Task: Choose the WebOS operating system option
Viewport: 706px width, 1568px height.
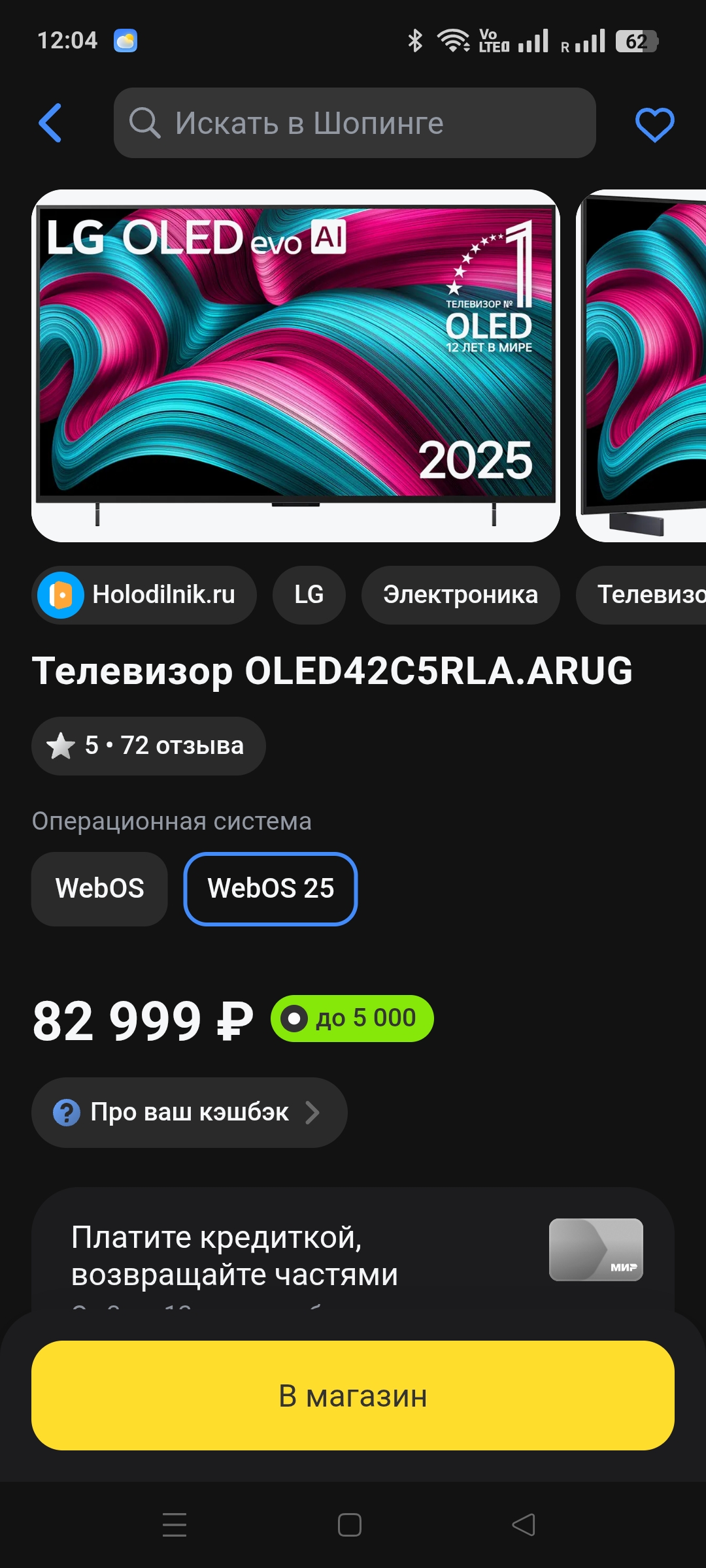Action: click(99, 889)
